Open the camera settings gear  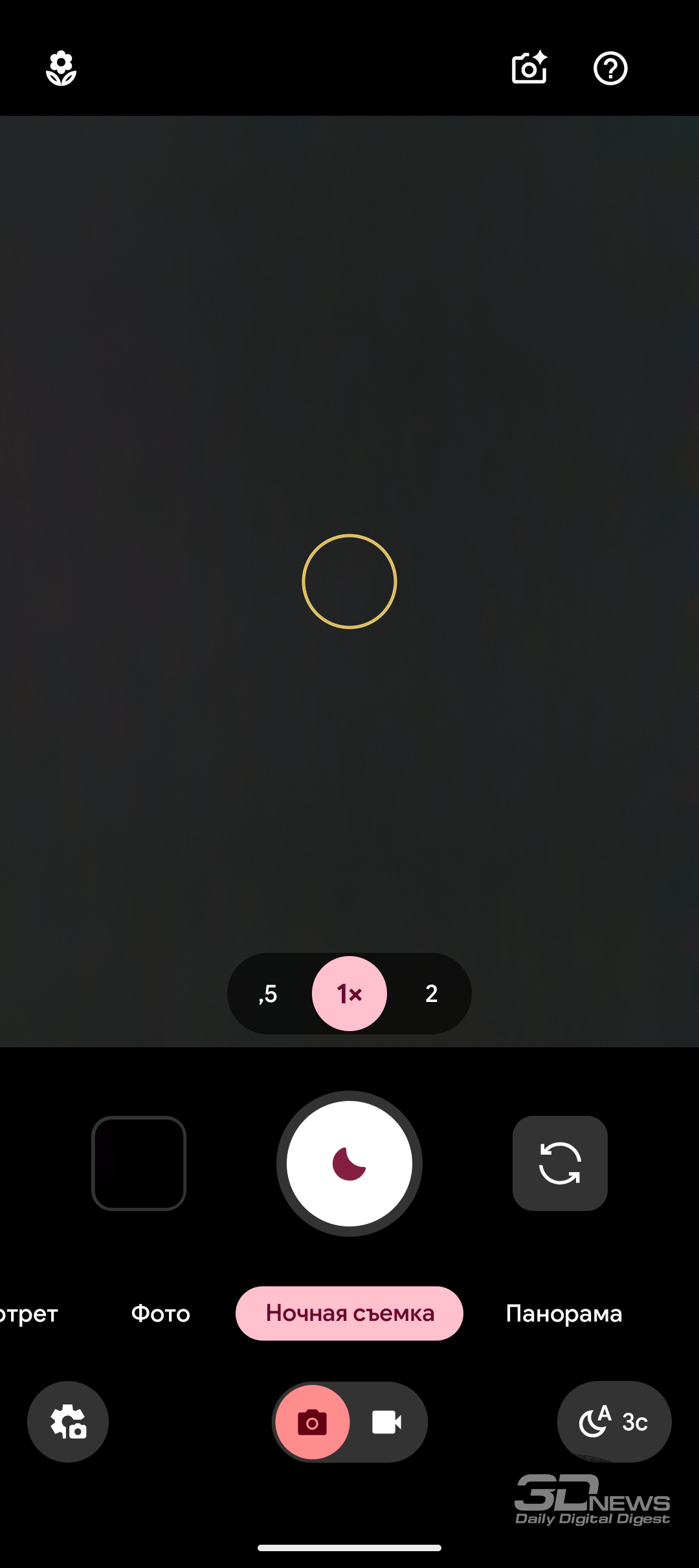coord(68,1422)
